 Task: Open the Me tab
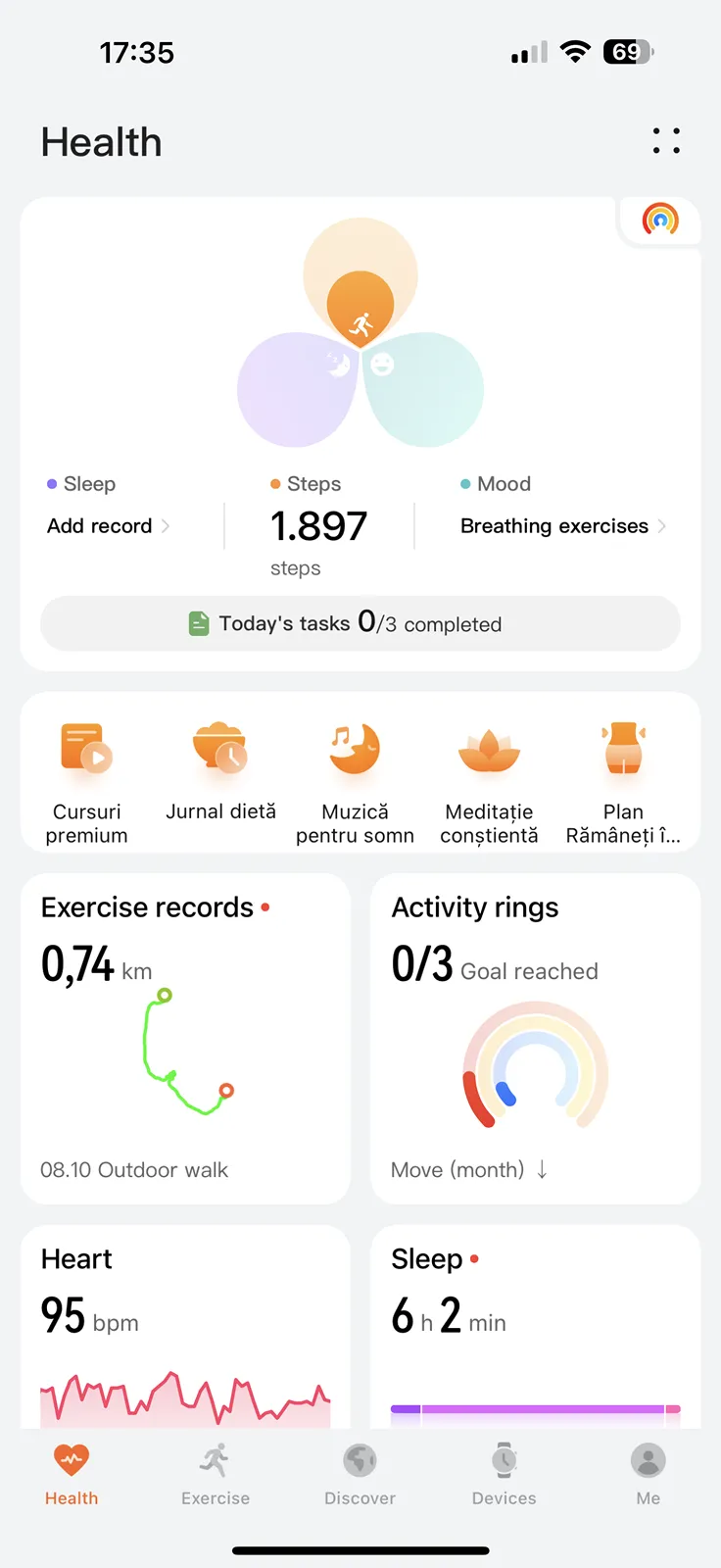(648, 1473)
